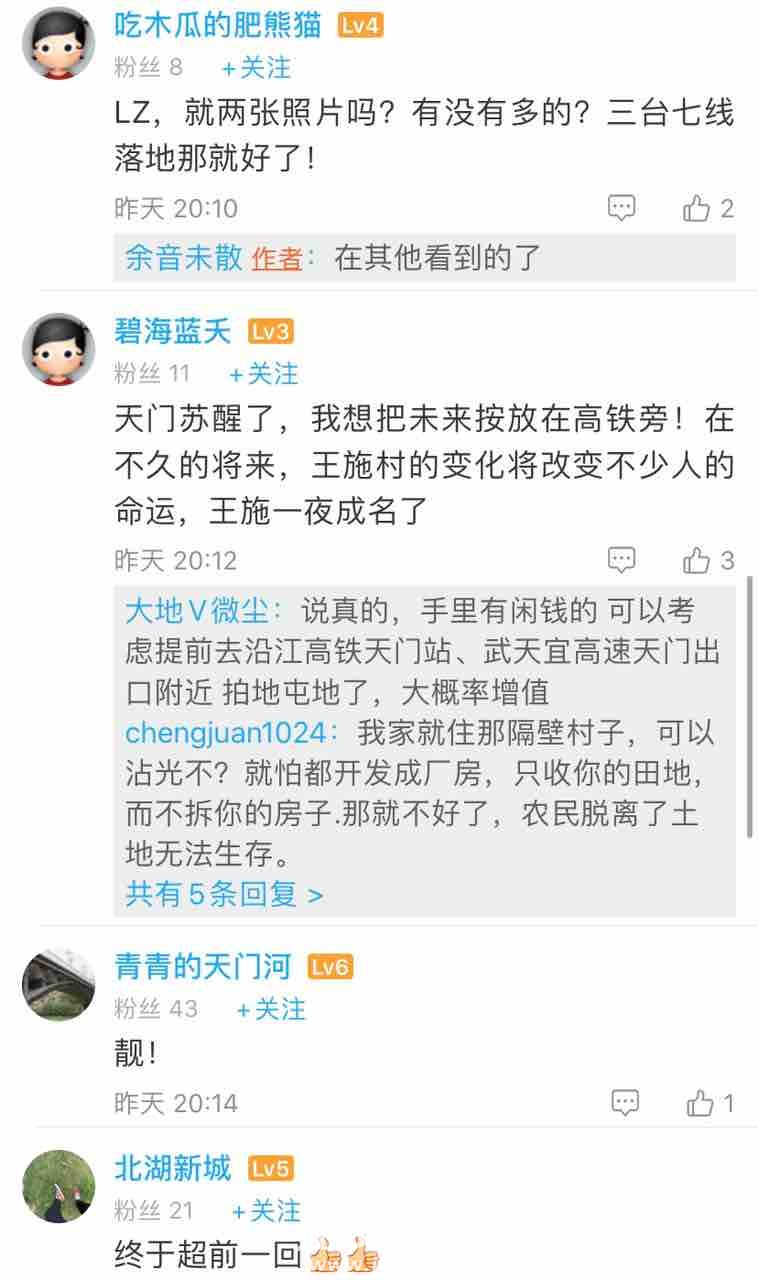Follow user 碧海蓝天

[x=263, y=374]
